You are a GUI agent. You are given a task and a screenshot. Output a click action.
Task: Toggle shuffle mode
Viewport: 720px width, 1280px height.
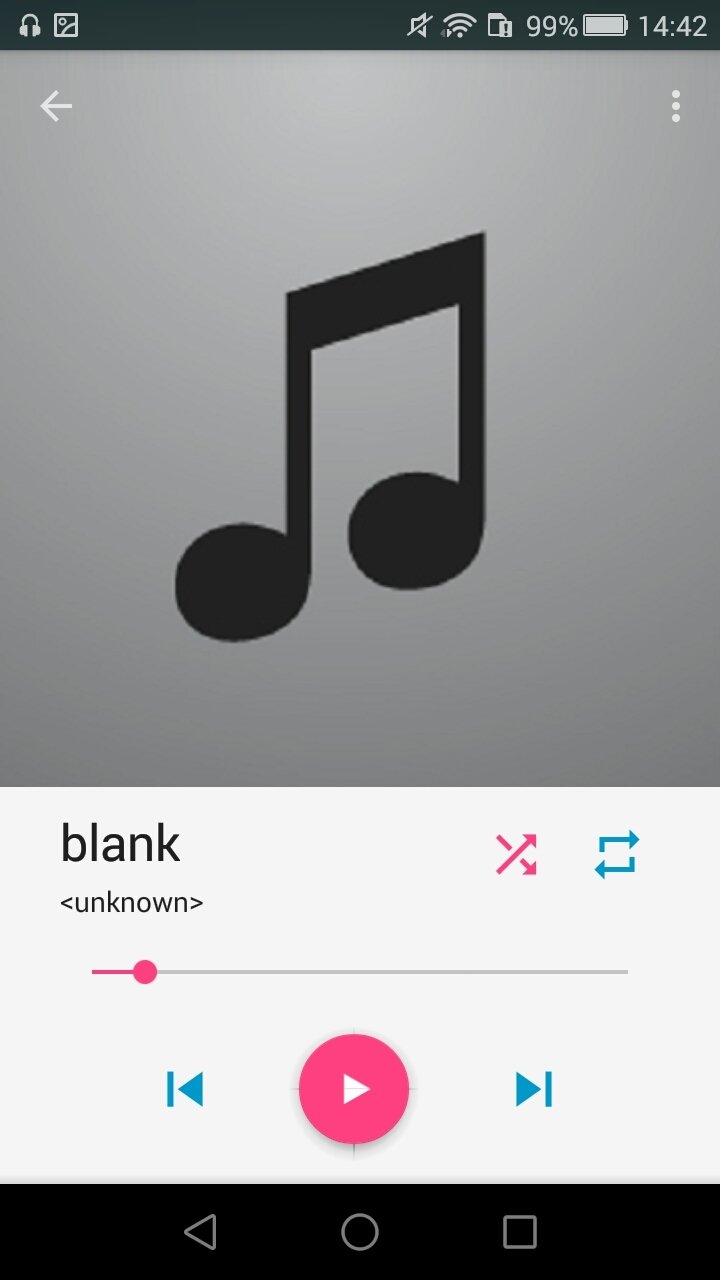(516, 855)
